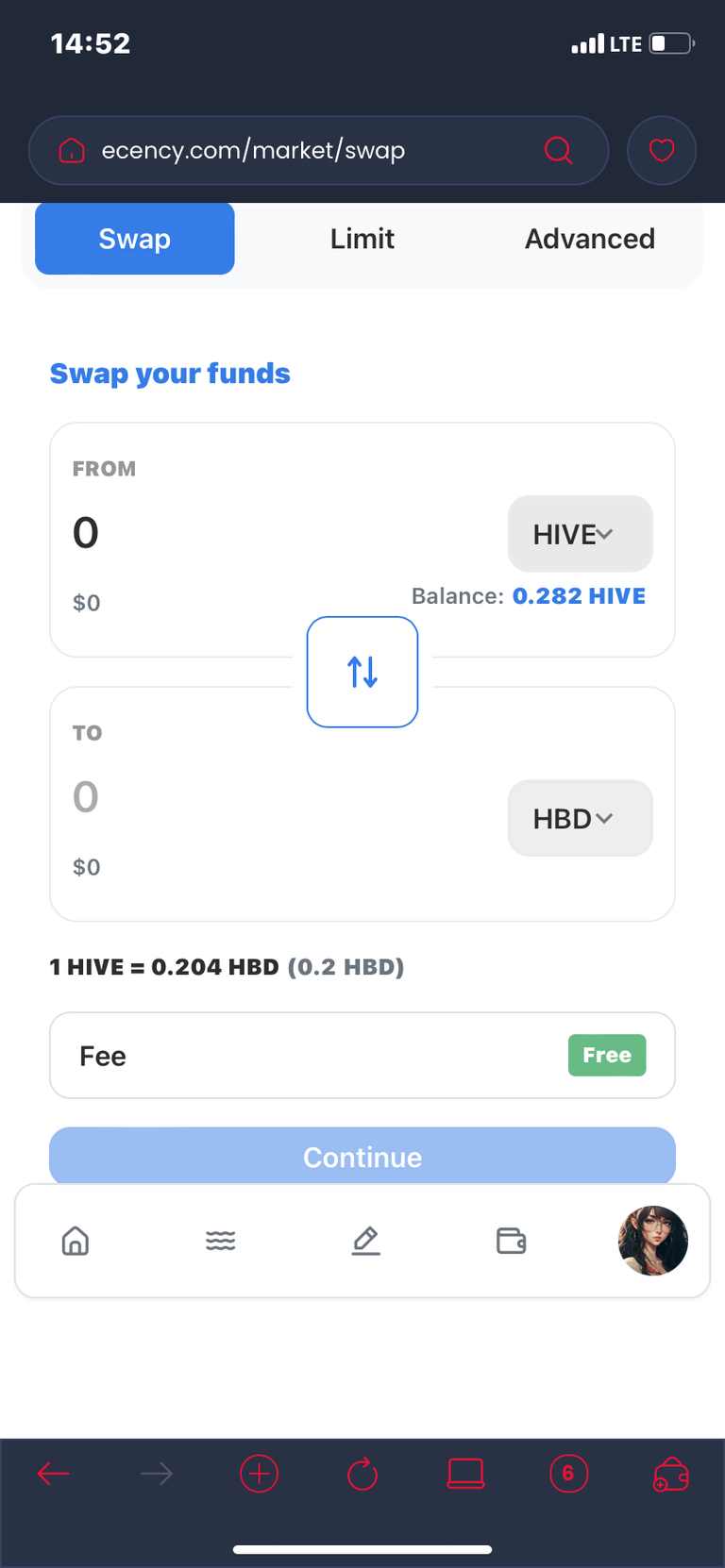
Task: Switch to the Limit tab
Action: coord(362,239)
